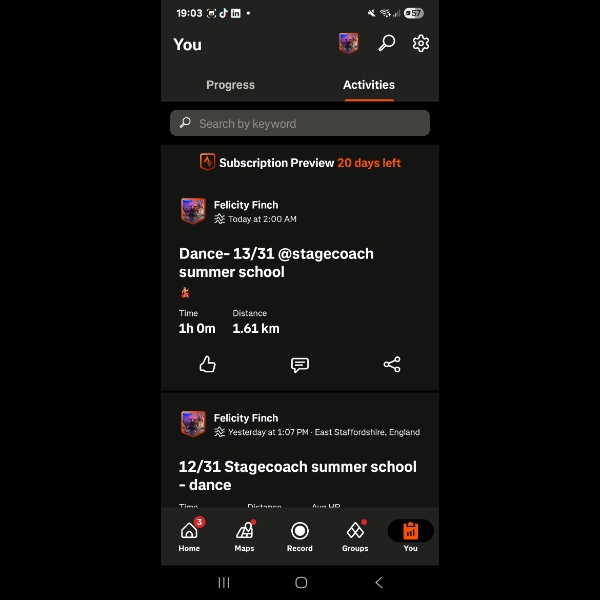This screenshot has width=600, height=600.
Task: Switch to the Groups tab
Action: click(355, 536)
